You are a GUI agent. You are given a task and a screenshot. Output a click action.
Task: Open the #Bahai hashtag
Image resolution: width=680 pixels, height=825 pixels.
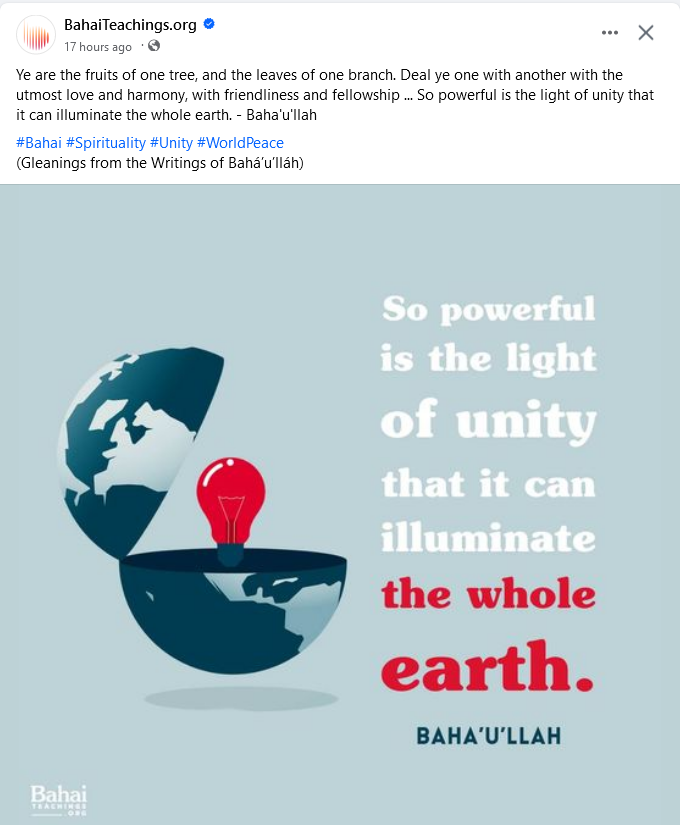click(x=39, y=143)
